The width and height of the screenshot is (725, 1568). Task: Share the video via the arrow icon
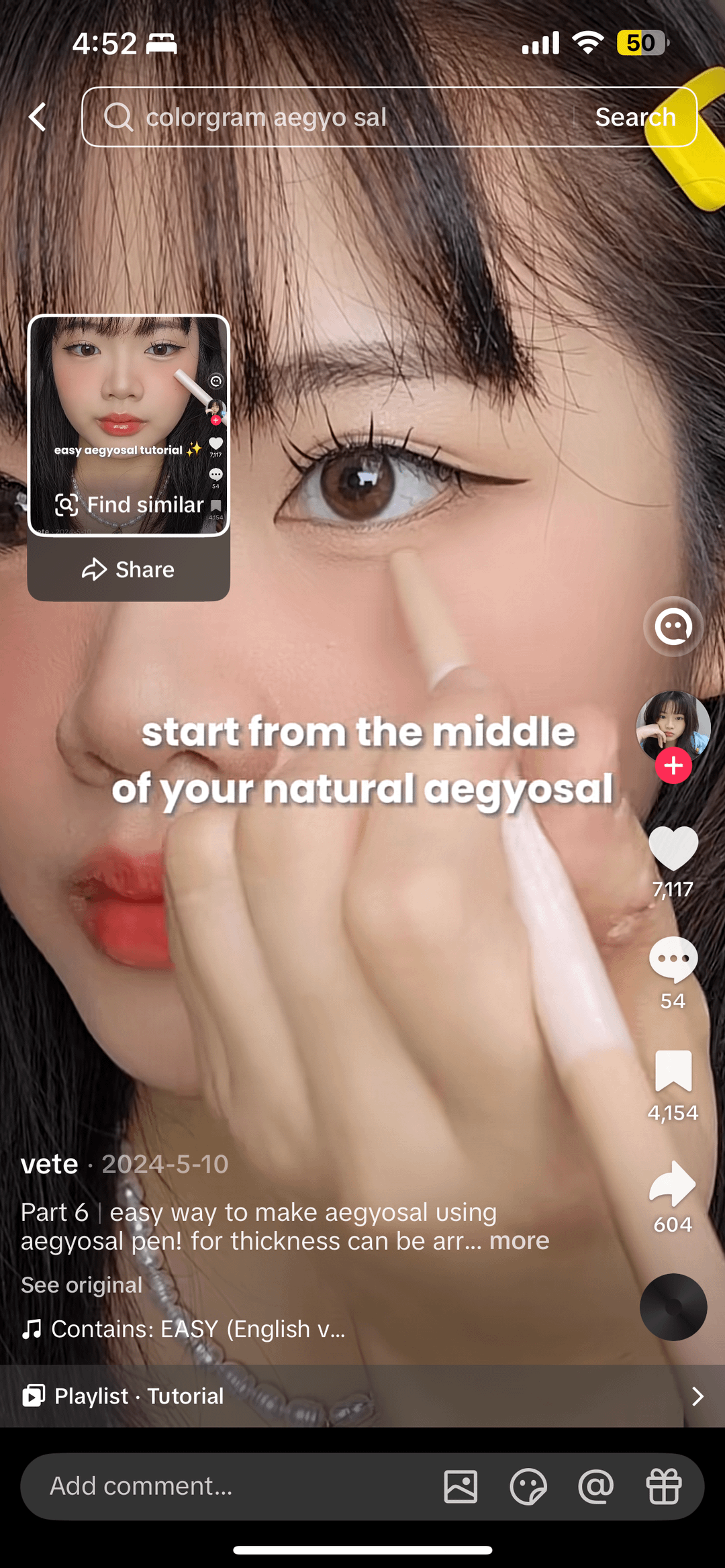[673, 1183]
